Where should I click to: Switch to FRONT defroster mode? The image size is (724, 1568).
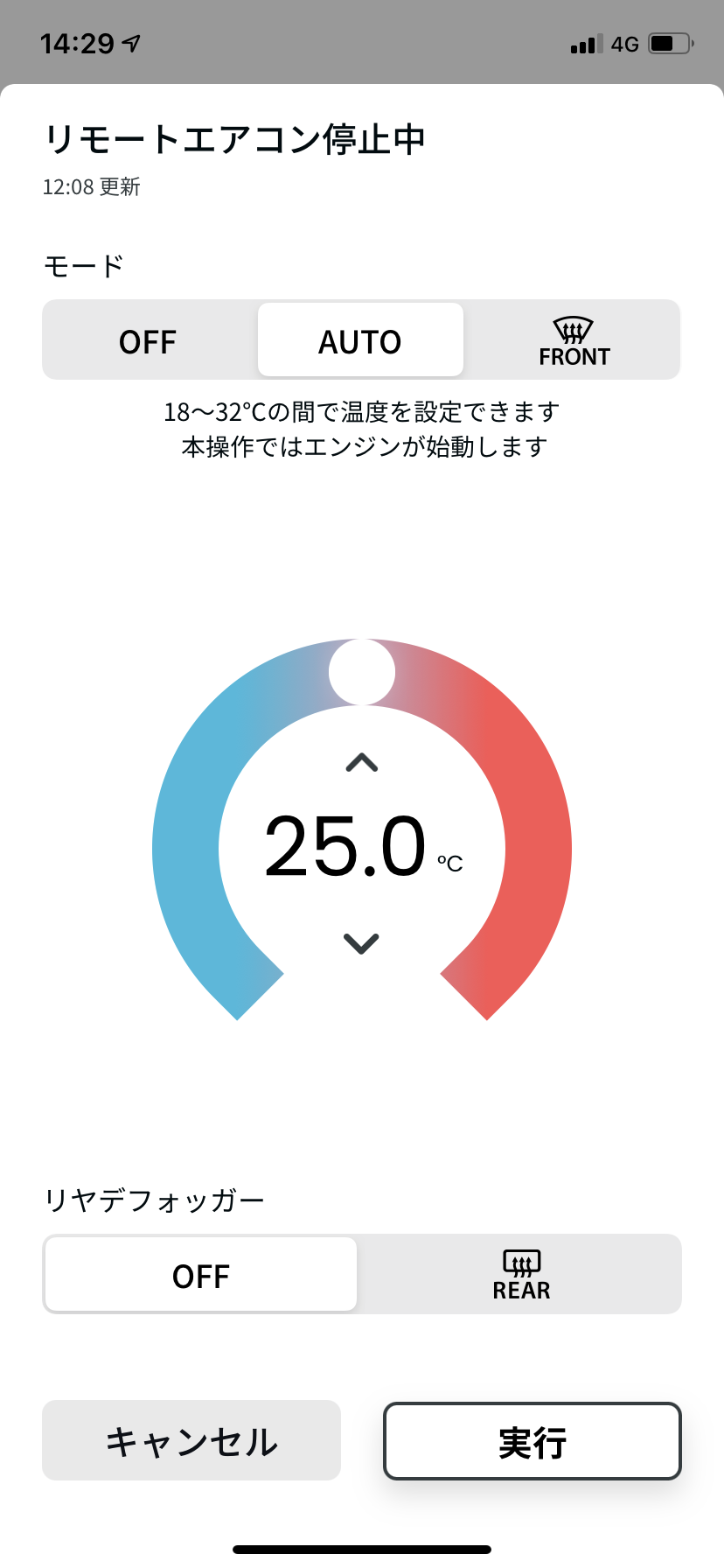pos(574,340)
